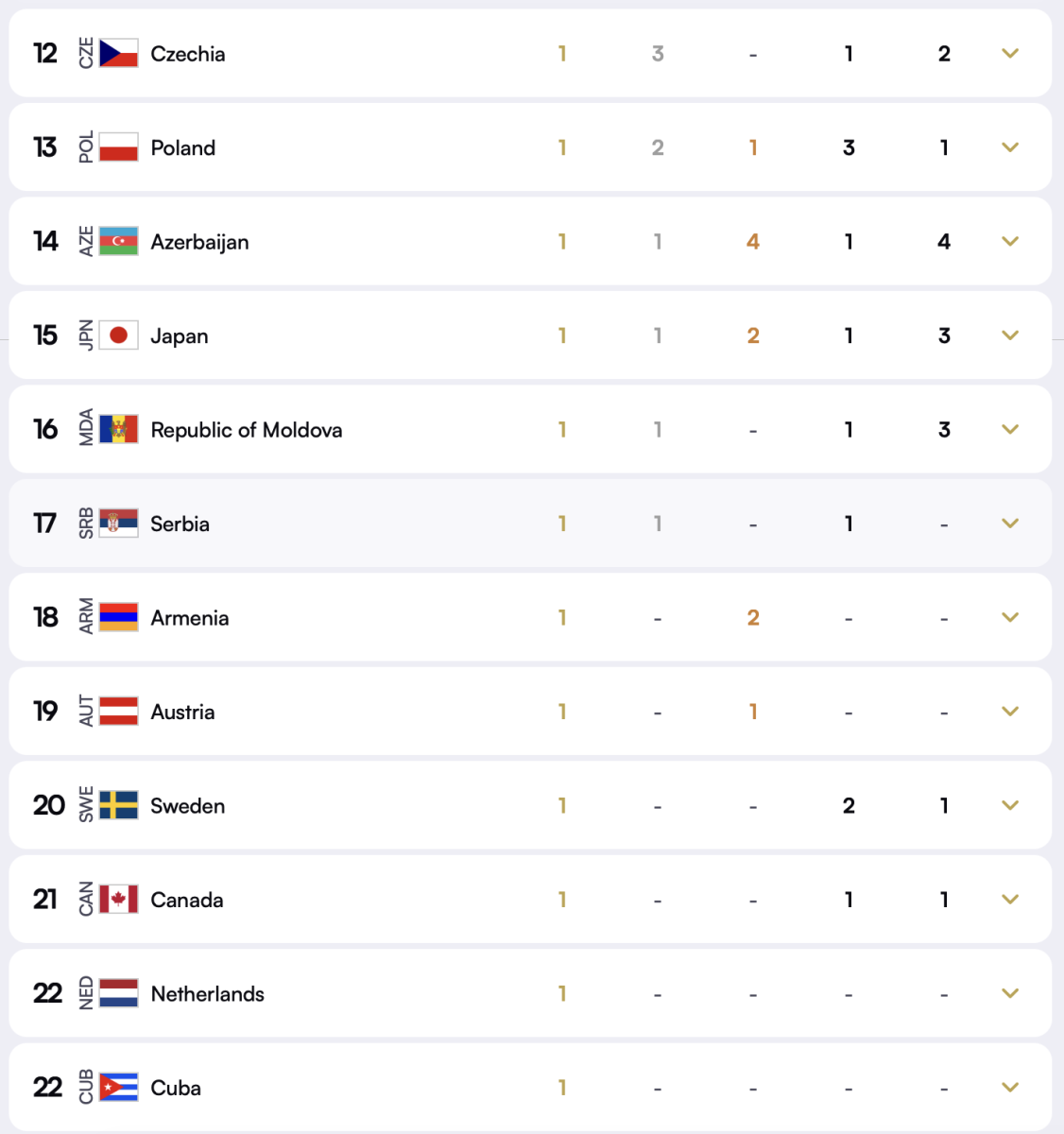Expand the Czechia row details

pos(1009,54)
